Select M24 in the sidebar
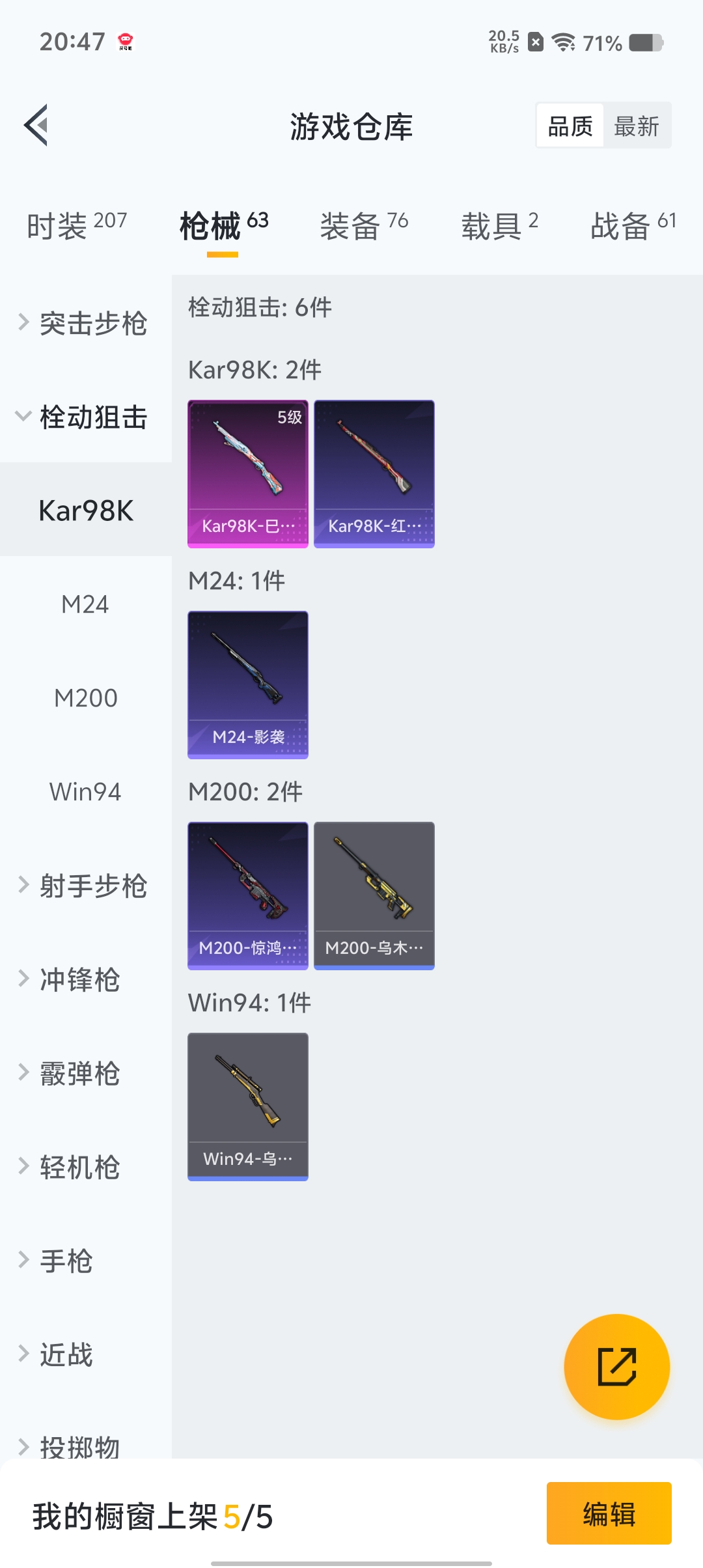The image size is (703, 1568). click(x=85, y=604)
